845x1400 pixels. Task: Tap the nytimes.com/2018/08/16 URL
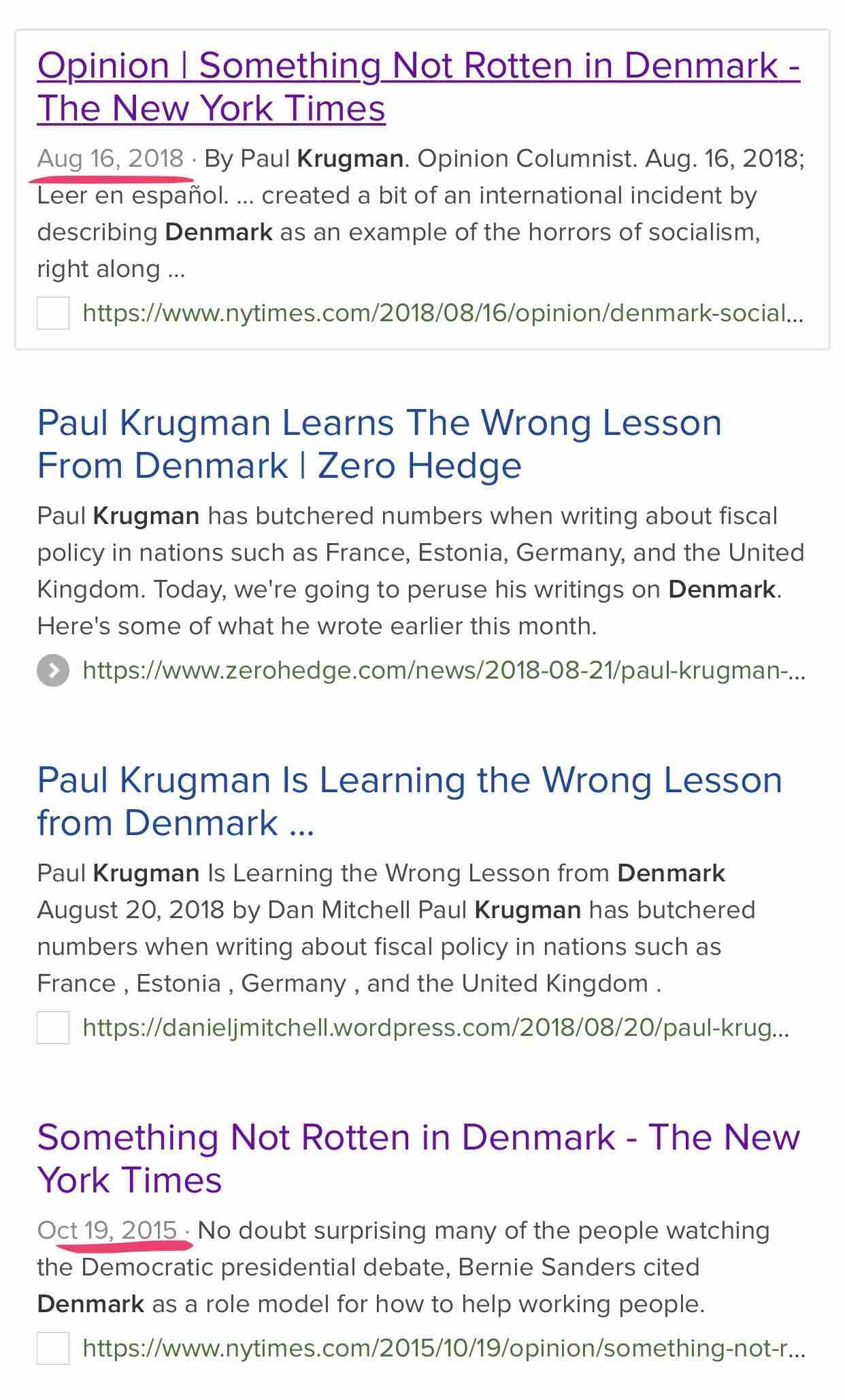coord(442,313)
